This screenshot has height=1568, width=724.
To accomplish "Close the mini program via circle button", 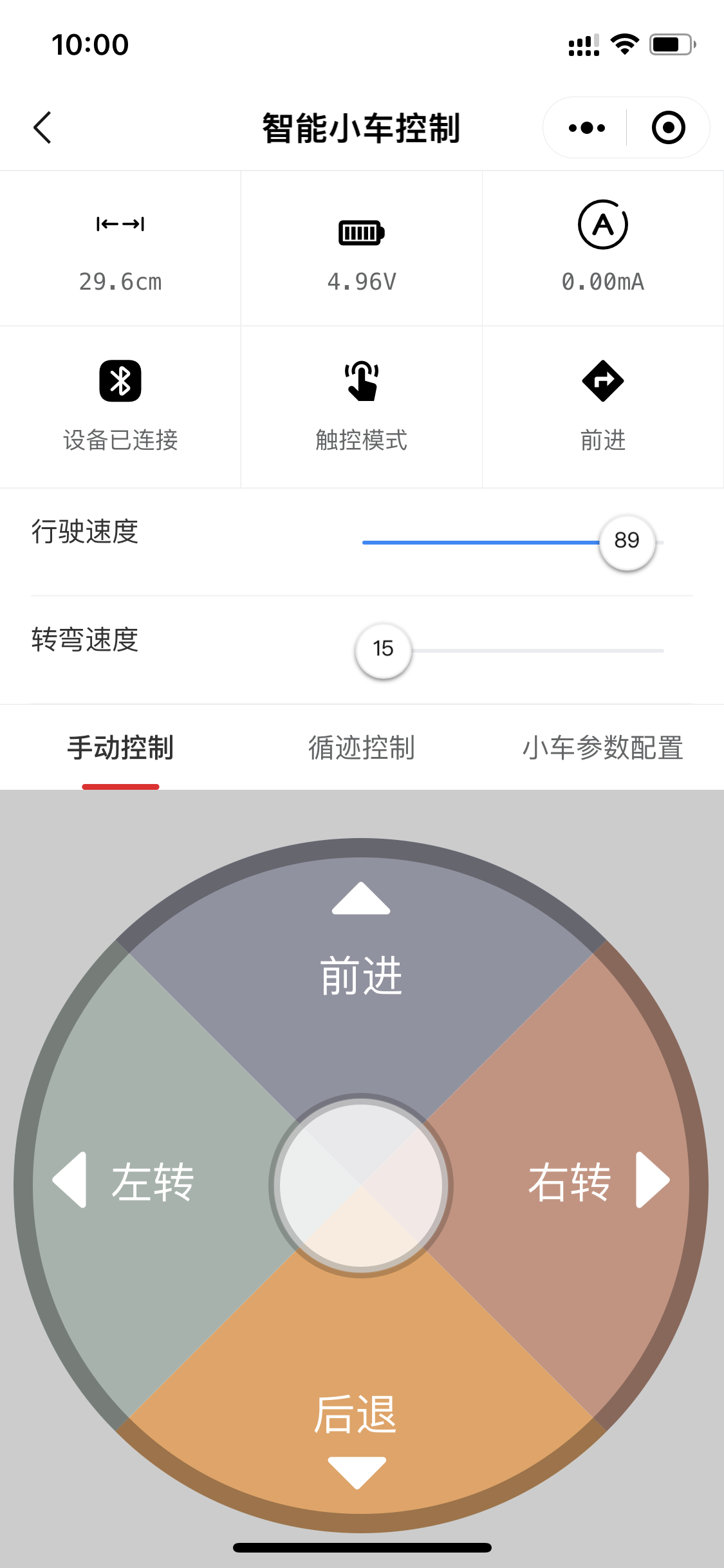I will click(668, 127).
